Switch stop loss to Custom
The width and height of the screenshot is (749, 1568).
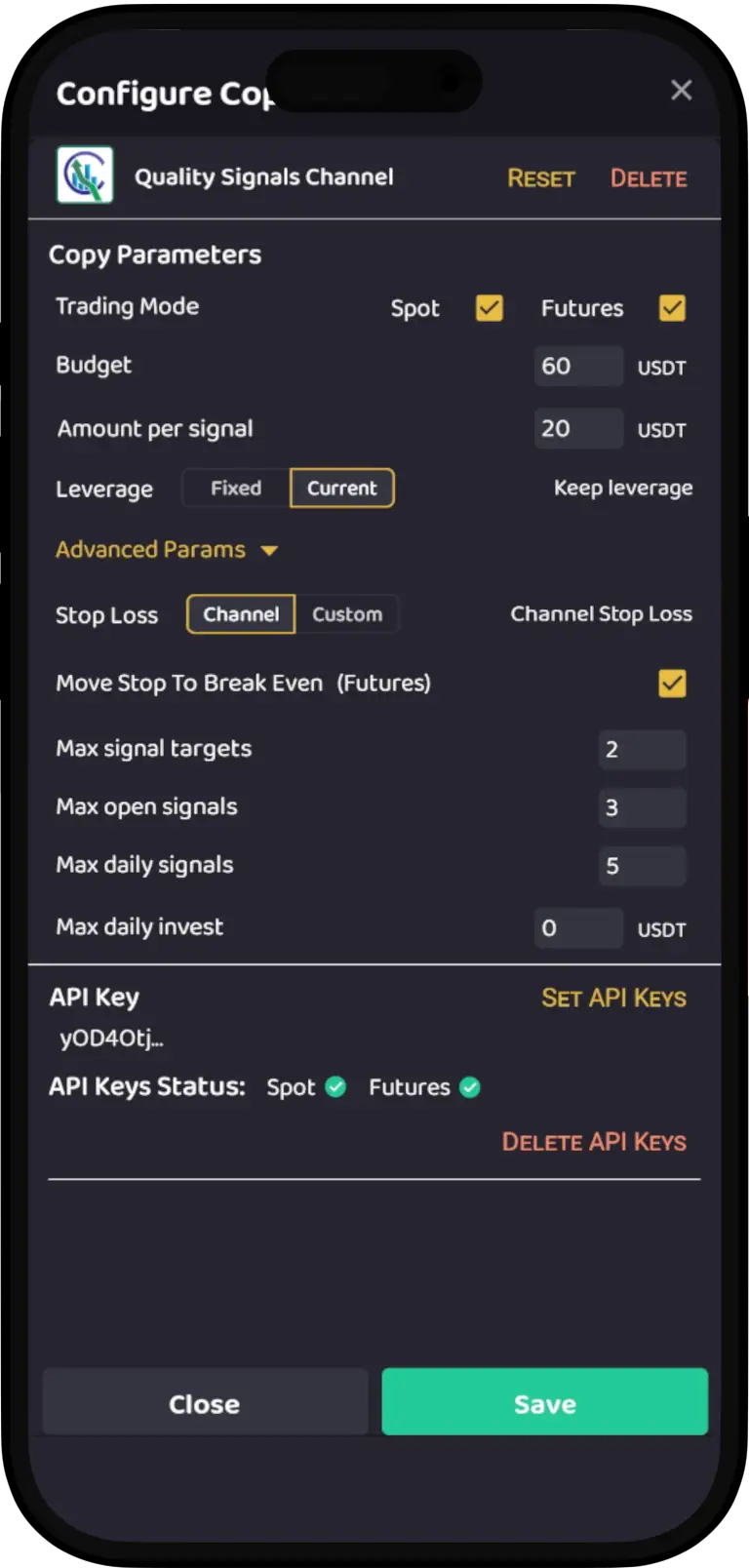347,614
